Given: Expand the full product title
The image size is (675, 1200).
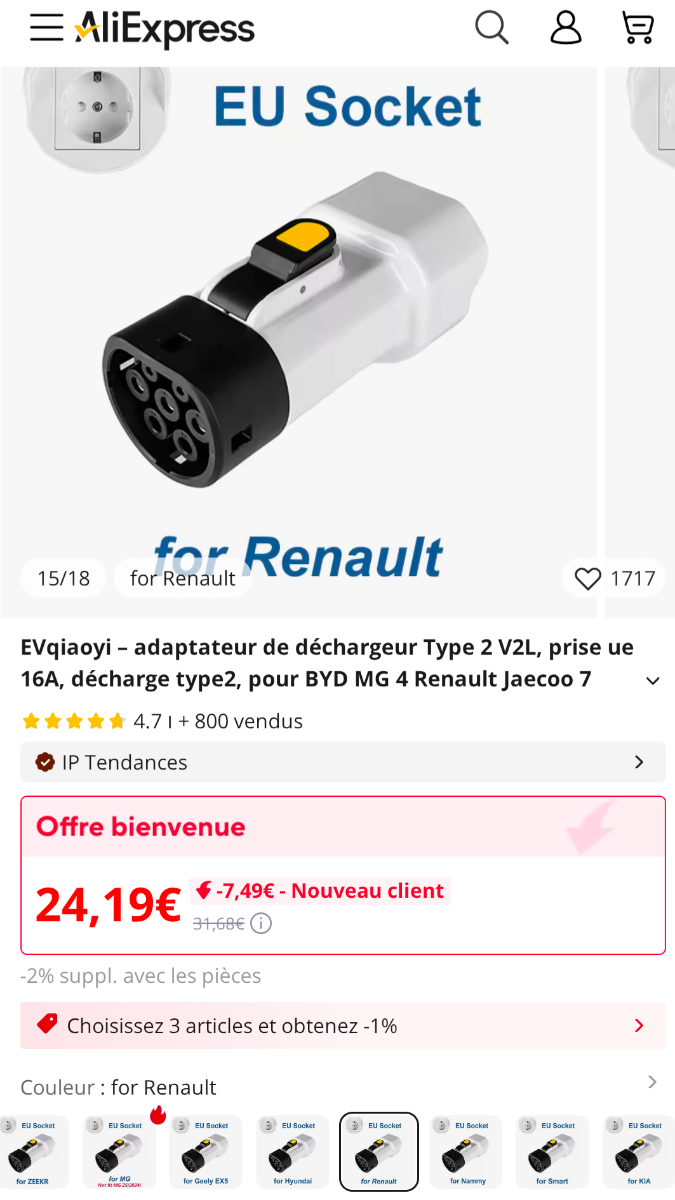Looking at the screenshot, I should pos(653,681).
